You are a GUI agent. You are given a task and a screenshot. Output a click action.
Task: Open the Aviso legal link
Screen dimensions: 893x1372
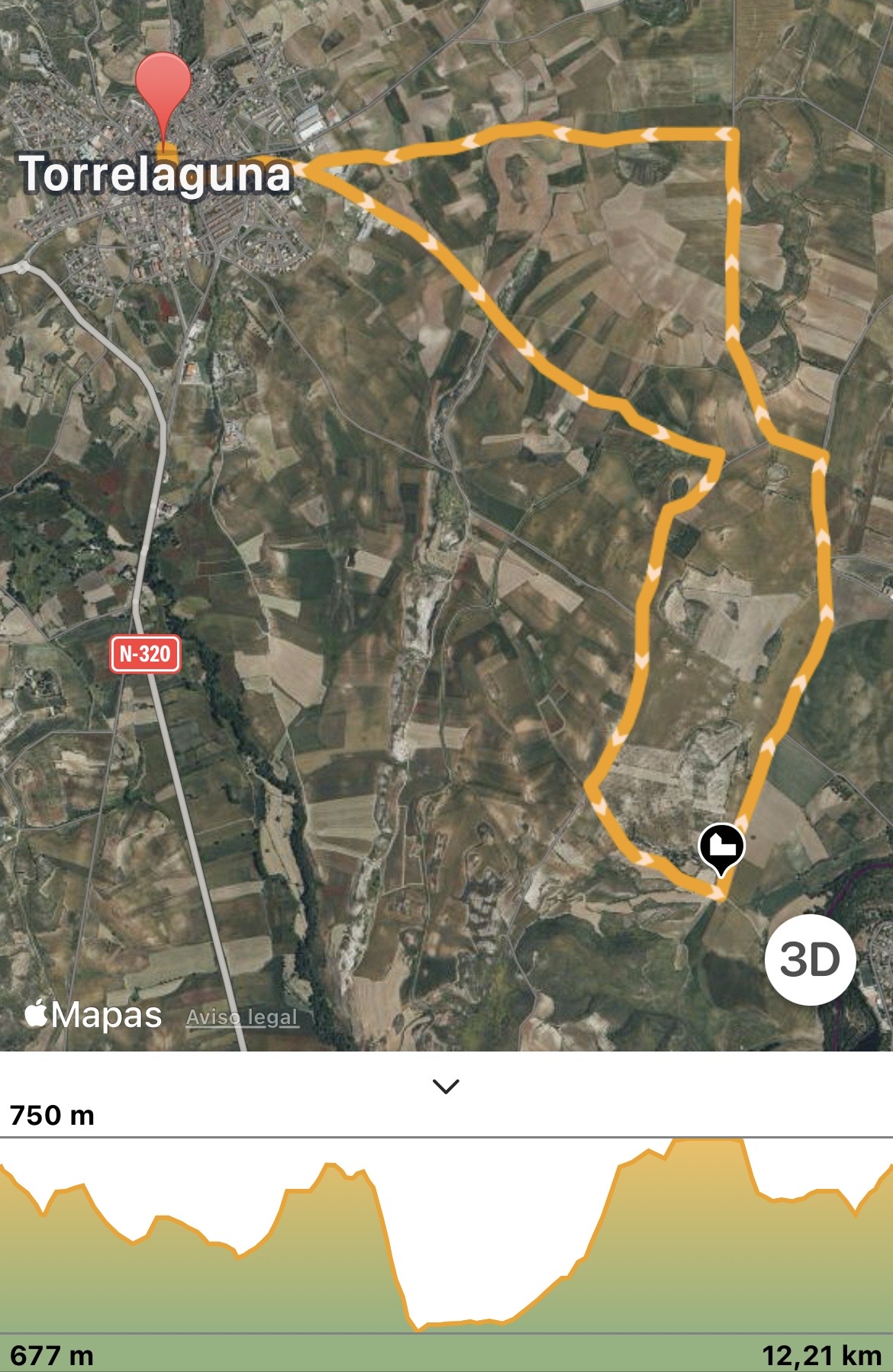click(242, 1017)
